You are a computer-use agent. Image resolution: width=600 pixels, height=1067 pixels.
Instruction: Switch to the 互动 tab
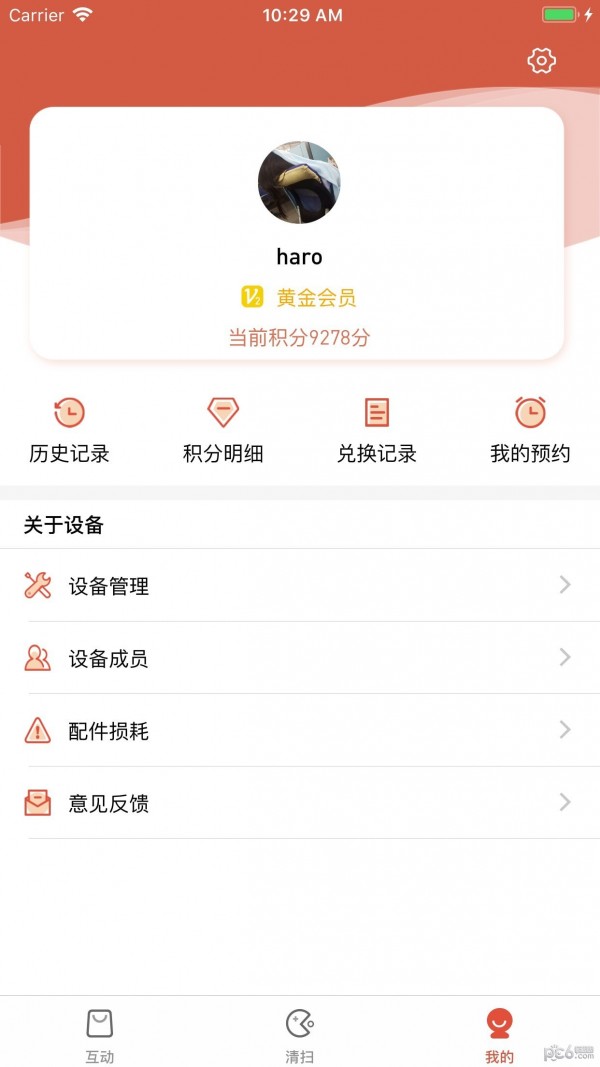click(x=100, y=1034)
